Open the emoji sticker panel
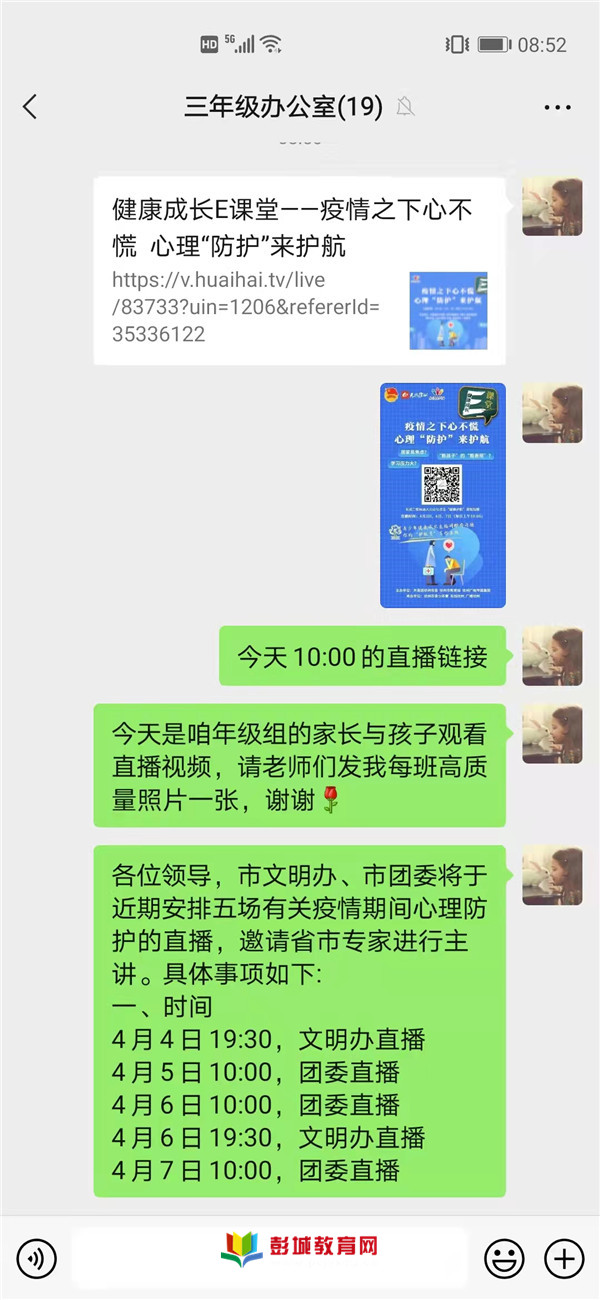The width and height of the screenshot is (600, 1300). [x=504, y=1257]
